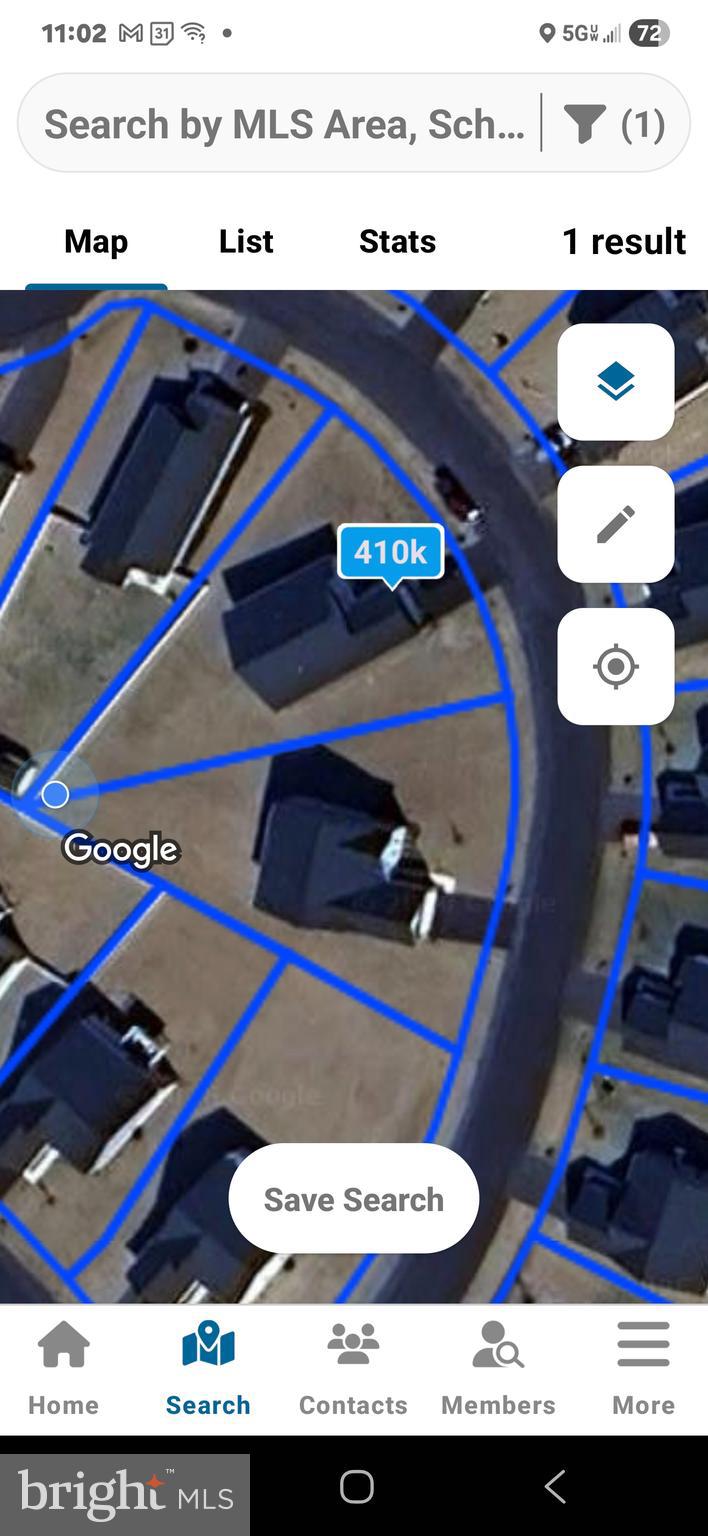Activate the draw pencil tool
This screenshot has width=708, height=1536.
coord(615,524)
